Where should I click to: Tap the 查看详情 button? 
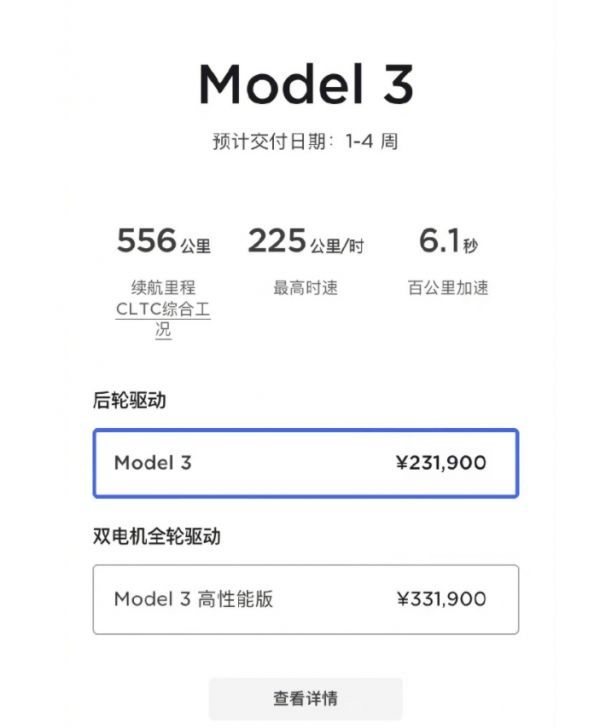coord(305,698)
